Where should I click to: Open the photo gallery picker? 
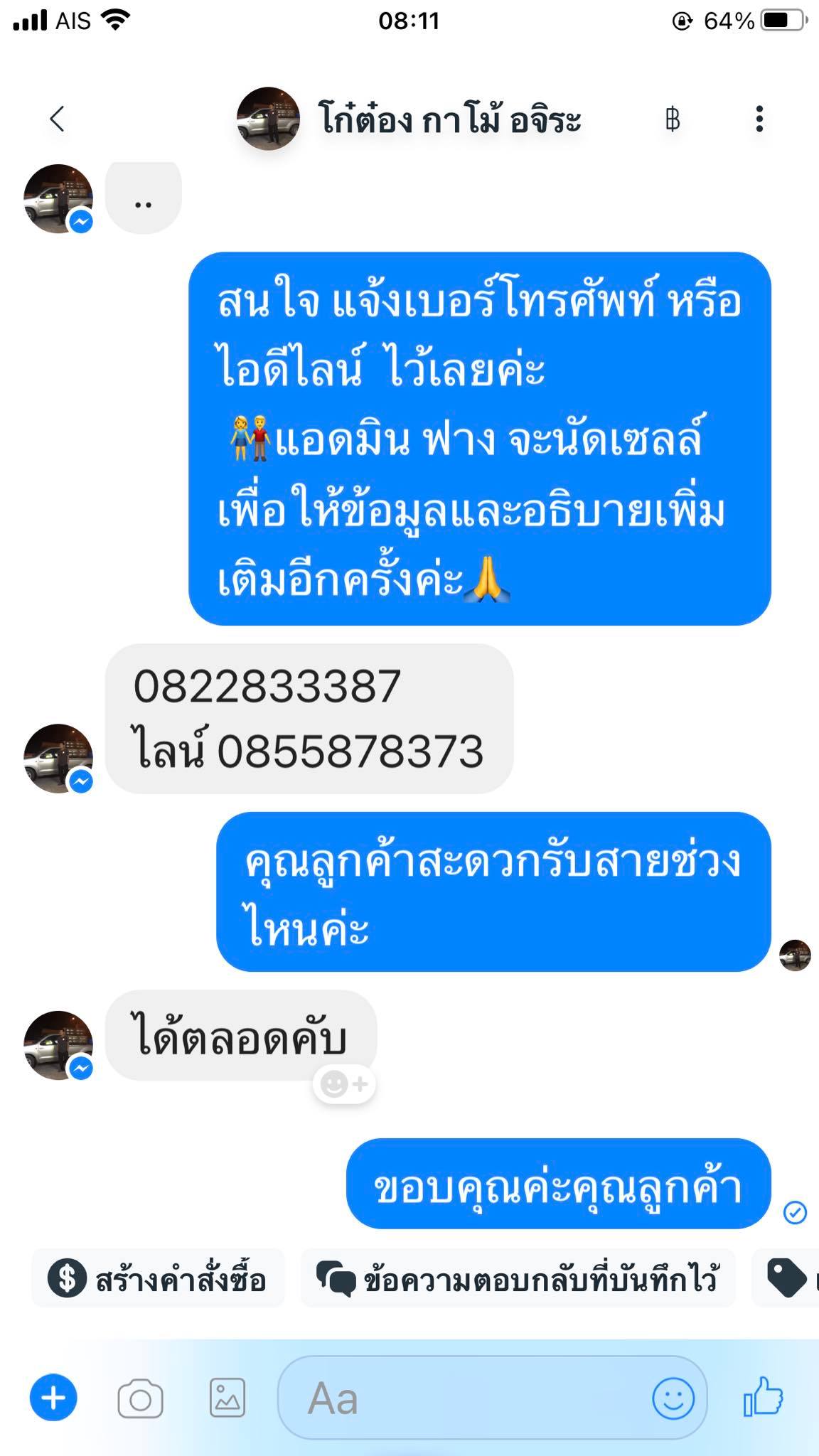pyautogui.click(x=227, y=1398)
